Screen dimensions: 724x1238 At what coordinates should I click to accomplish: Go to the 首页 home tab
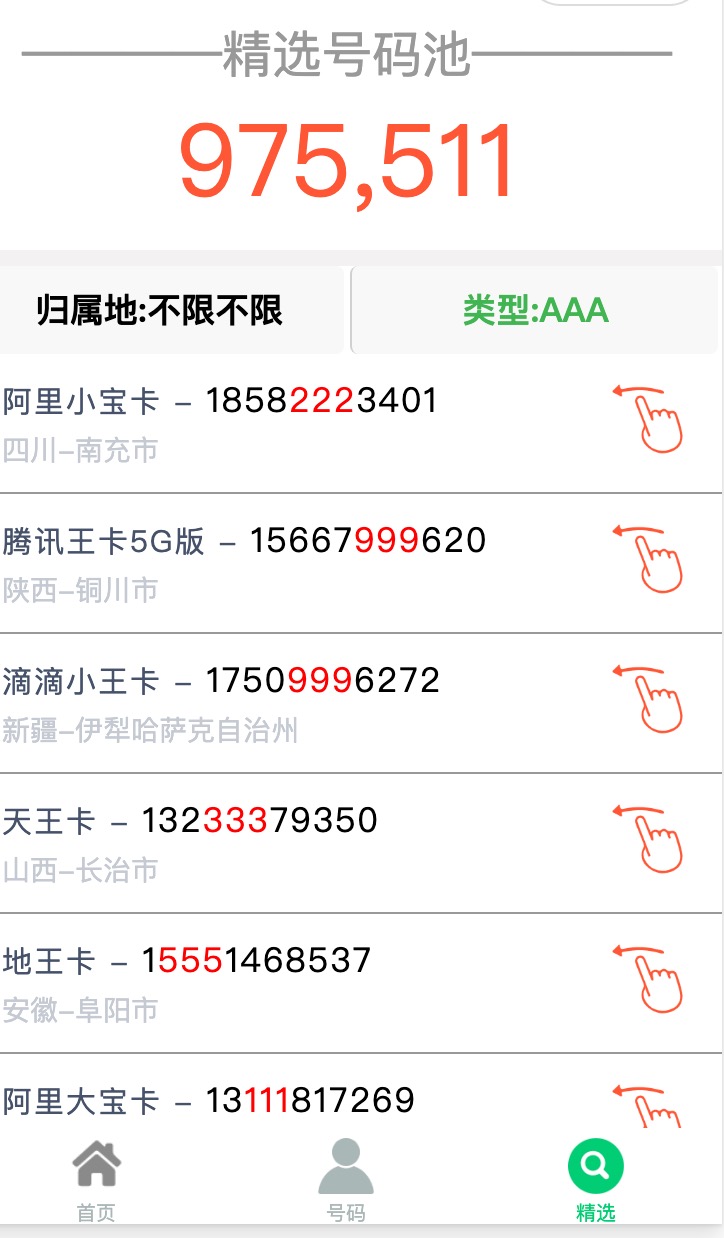click(97, 1181)
